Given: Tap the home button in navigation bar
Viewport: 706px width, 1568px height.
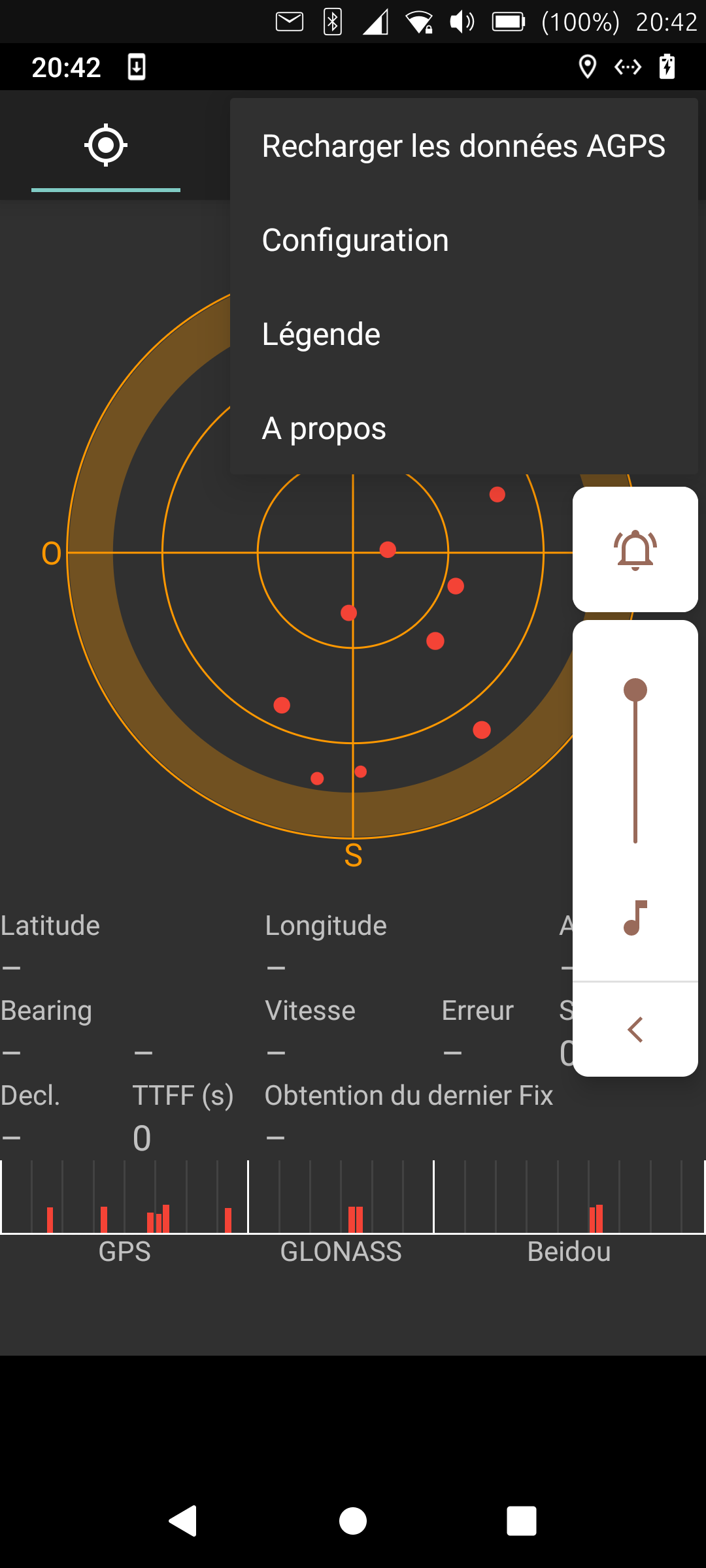Looking at the screenshot, I should (353, 1521).
